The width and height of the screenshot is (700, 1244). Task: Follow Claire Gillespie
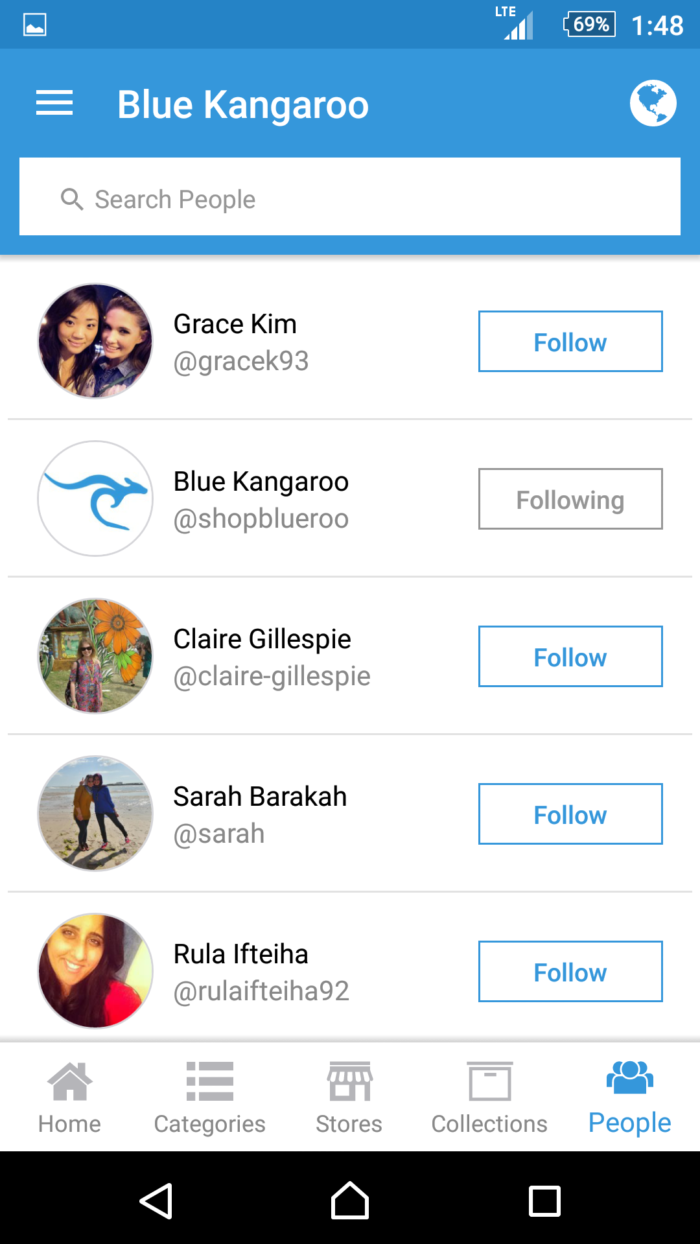click(x=570, y=657)
